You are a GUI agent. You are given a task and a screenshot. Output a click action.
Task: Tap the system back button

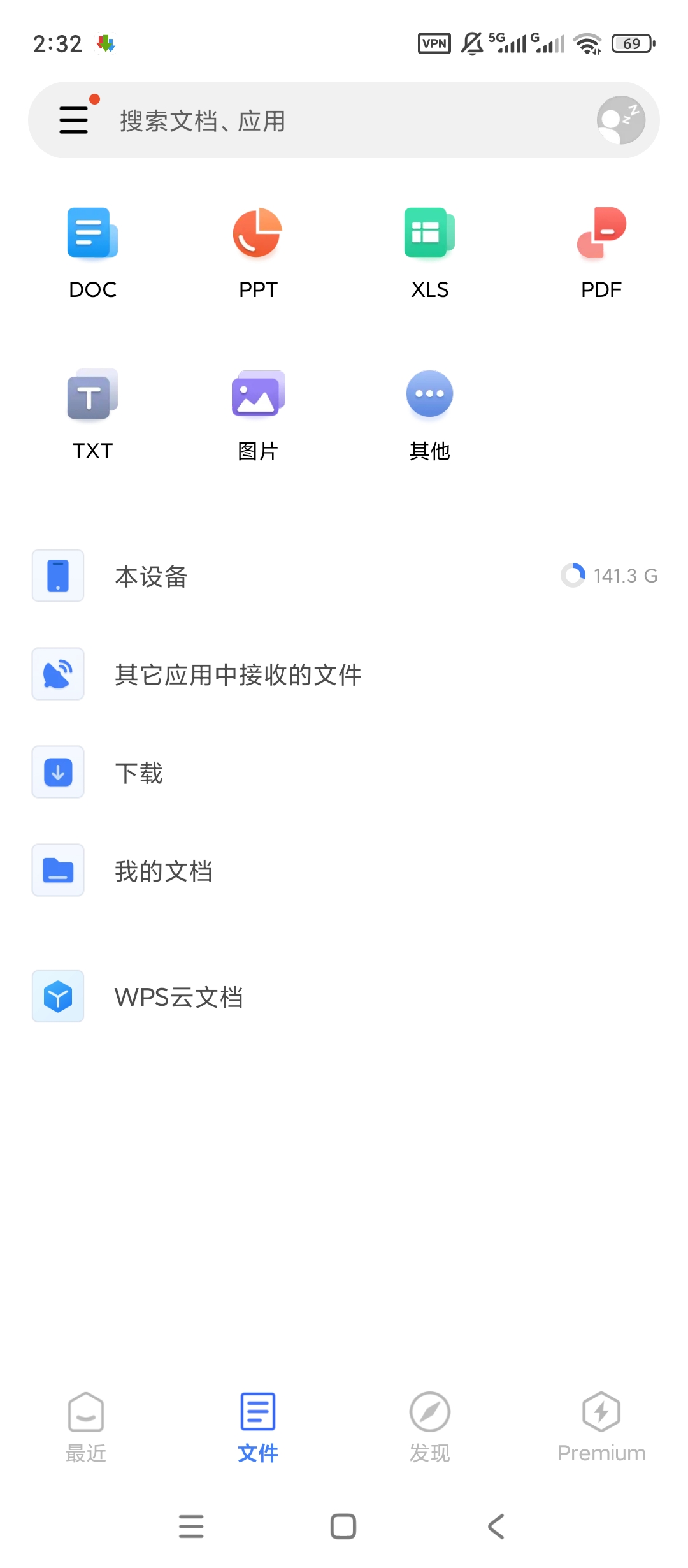(x=496, y=1527)
